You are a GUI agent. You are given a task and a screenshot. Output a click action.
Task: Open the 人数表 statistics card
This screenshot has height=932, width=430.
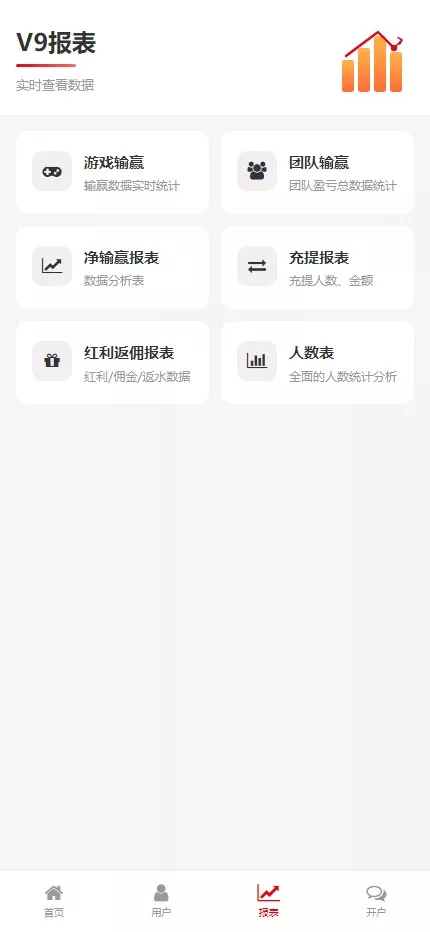click(x=317, y=363)
